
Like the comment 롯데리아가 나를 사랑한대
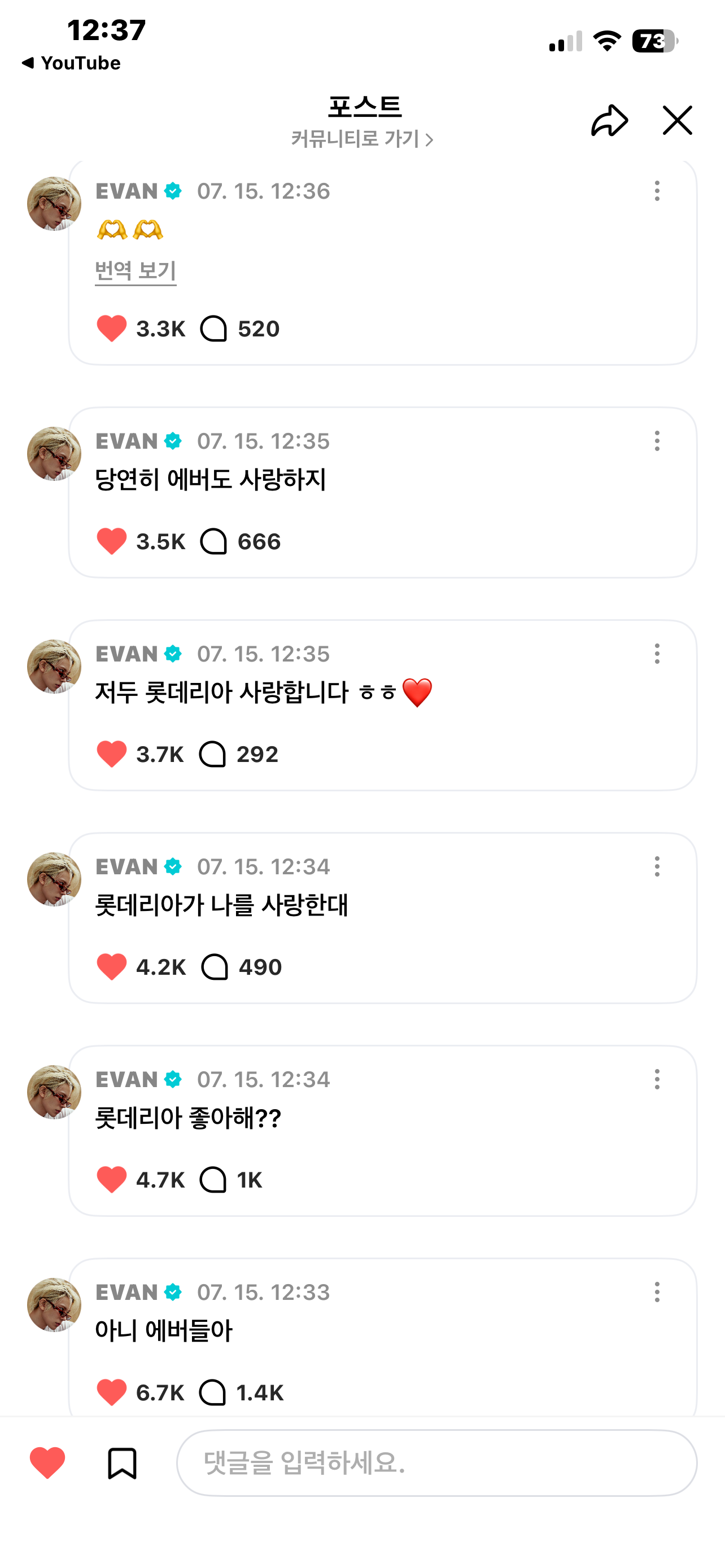coord(111,967)
